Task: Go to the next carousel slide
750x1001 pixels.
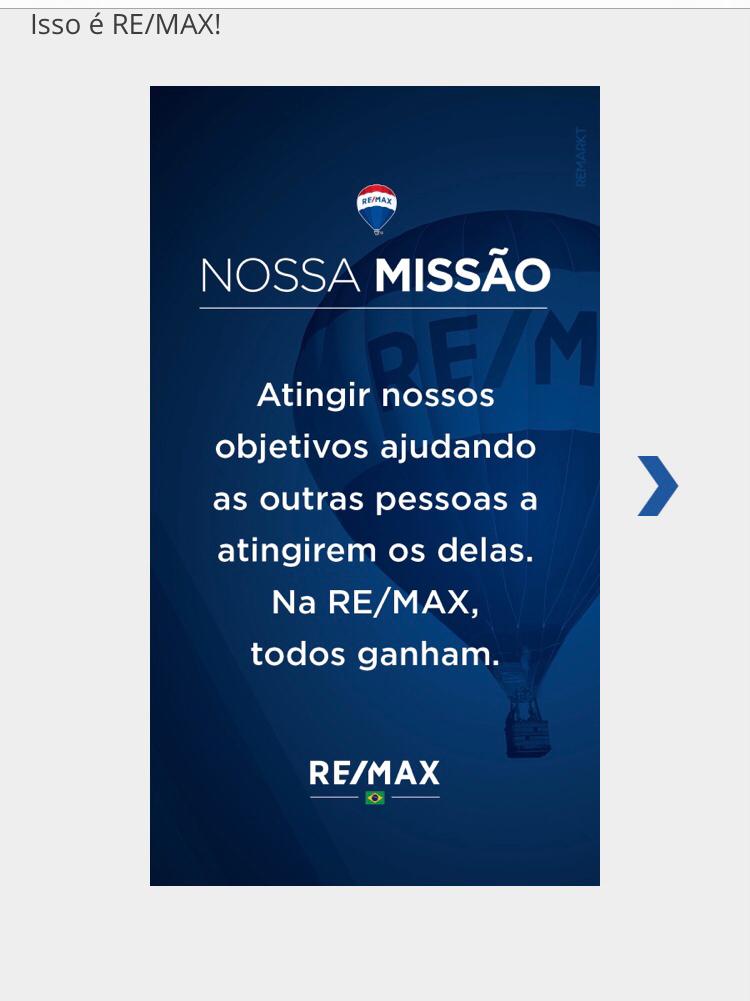Action: click(657, 486)
